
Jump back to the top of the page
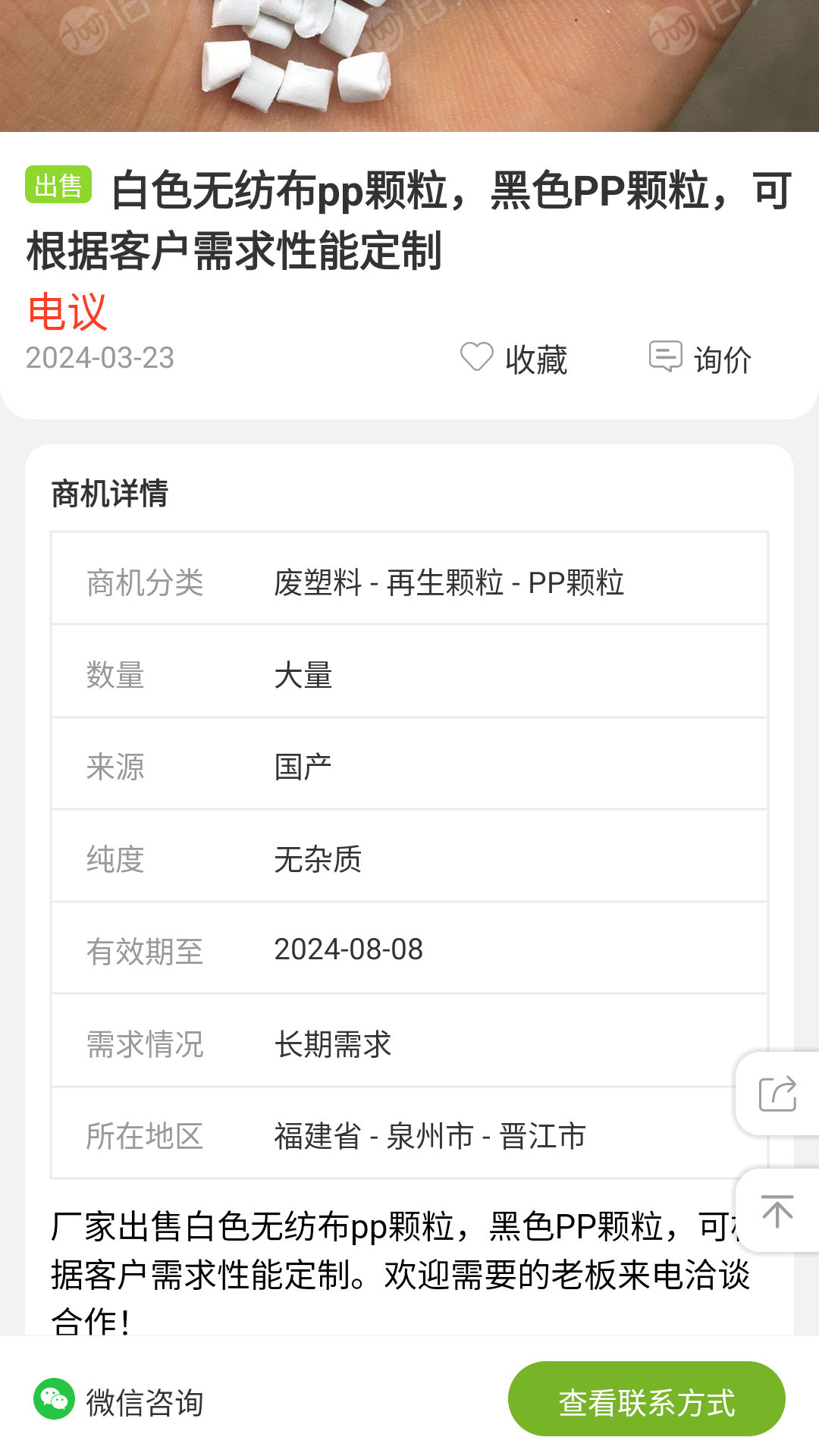coord(777,1210)
